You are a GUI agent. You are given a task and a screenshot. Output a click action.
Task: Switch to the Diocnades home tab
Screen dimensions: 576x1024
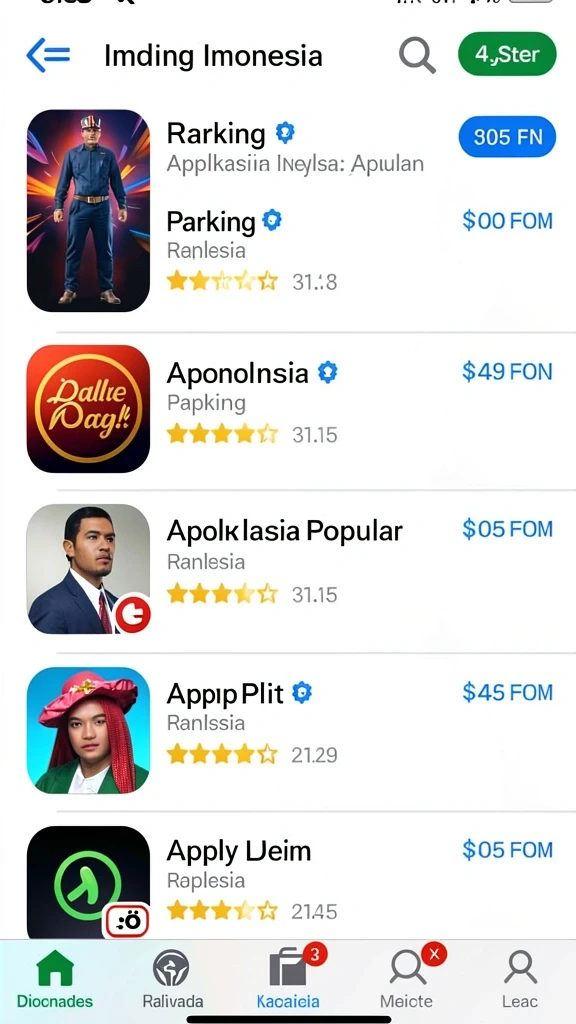pyautogui.click(x=55, y=978)
